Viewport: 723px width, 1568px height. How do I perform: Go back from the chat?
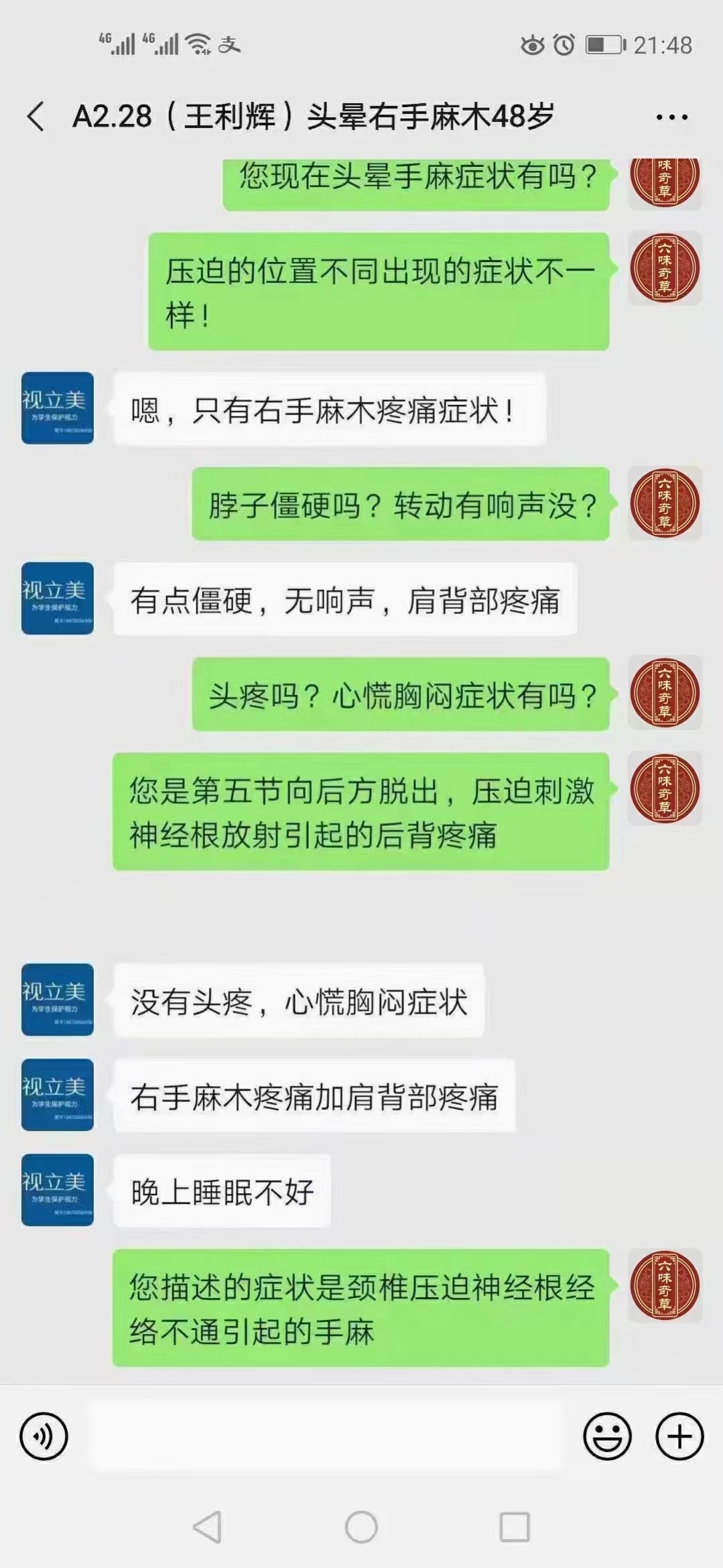click(x=37, y=117)
